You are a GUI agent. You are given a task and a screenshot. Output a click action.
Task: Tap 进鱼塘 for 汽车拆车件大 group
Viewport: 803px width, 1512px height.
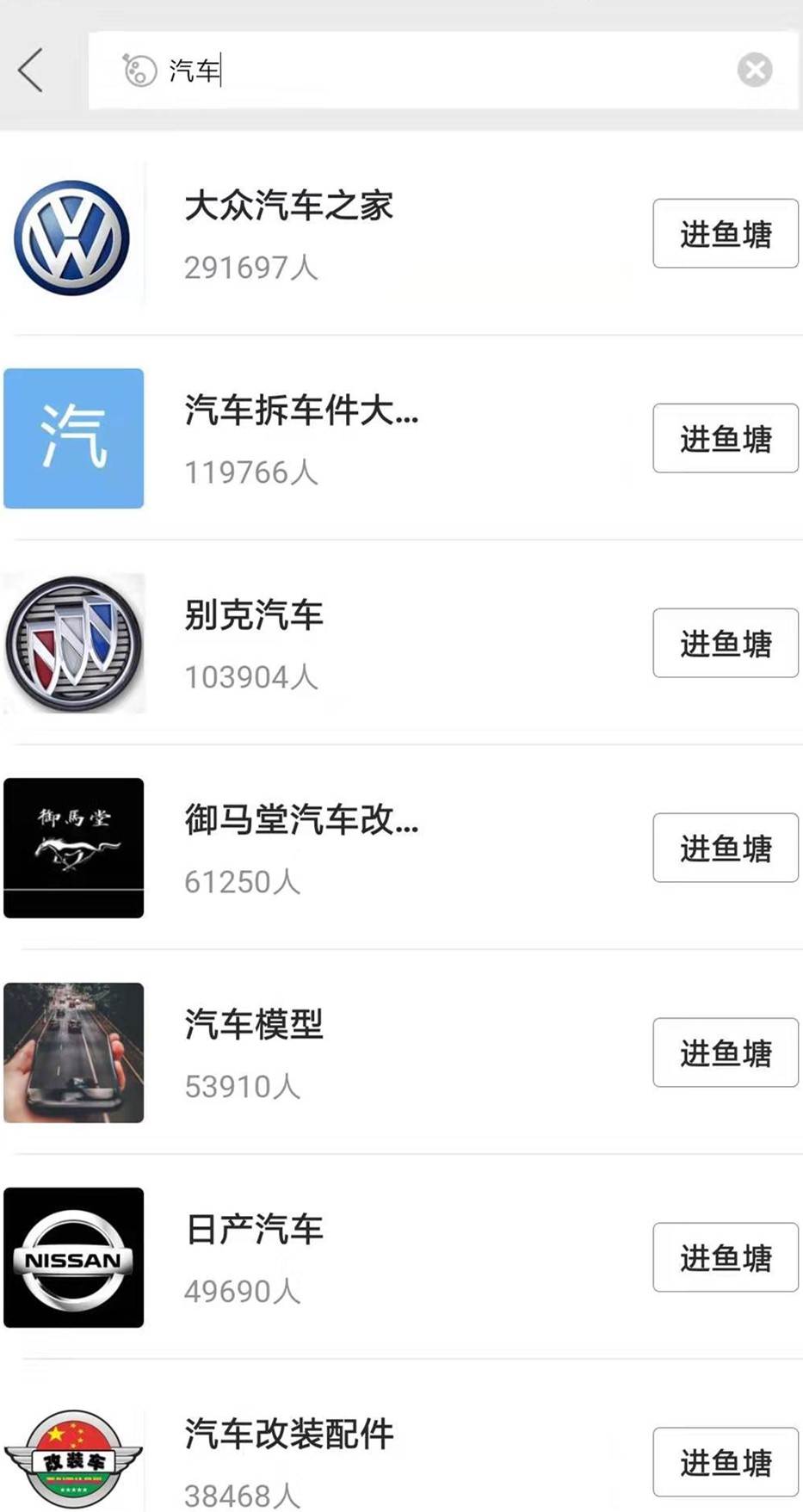coord(726,438)
